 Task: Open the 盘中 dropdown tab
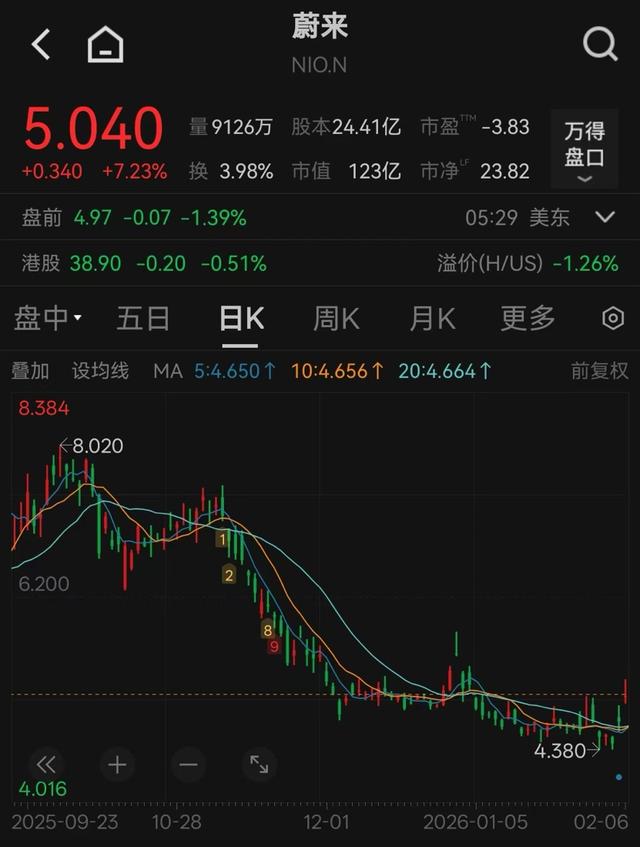(47, 319)
